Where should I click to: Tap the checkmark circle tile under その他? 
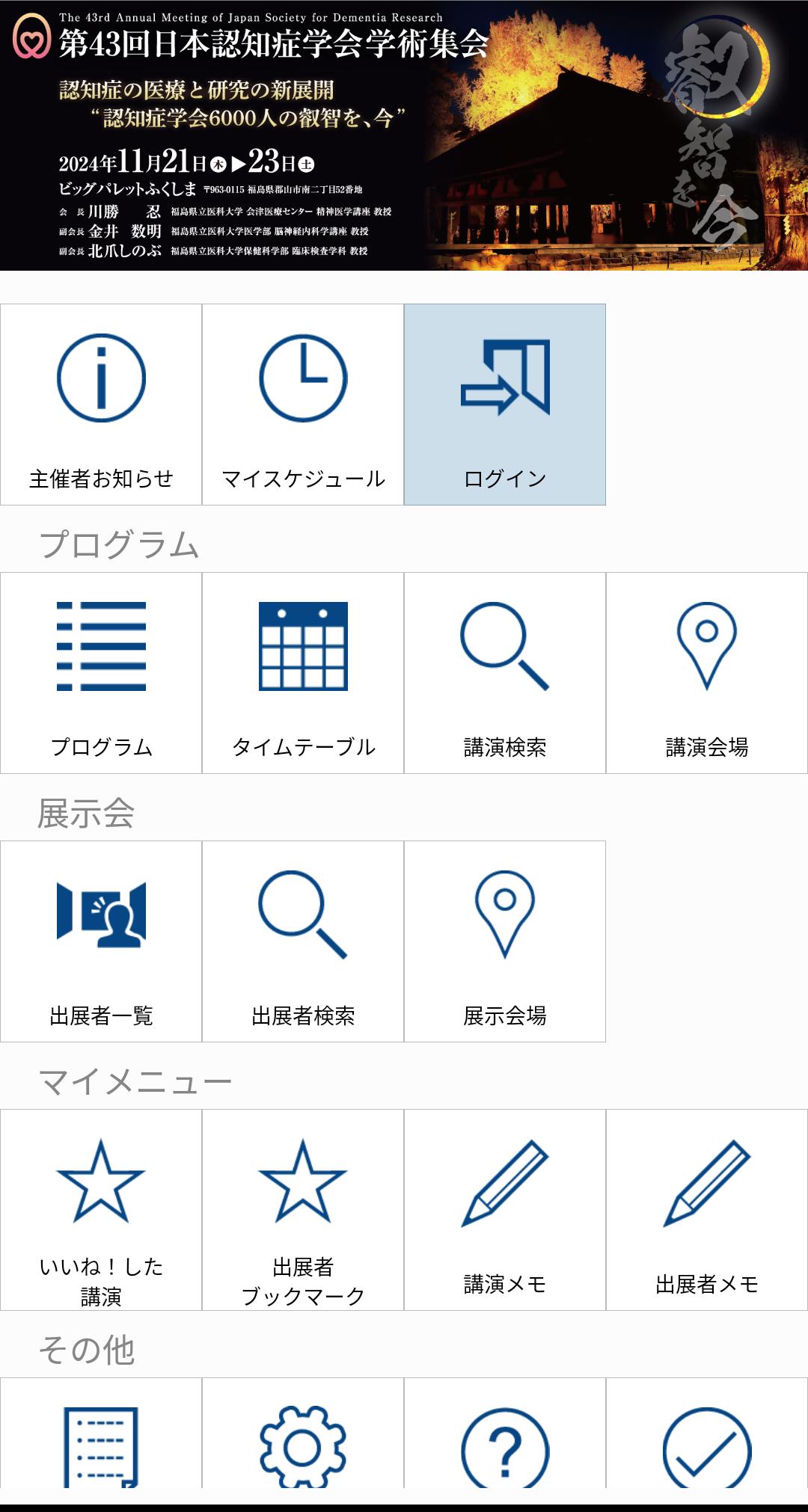[x=707, y=1443]
